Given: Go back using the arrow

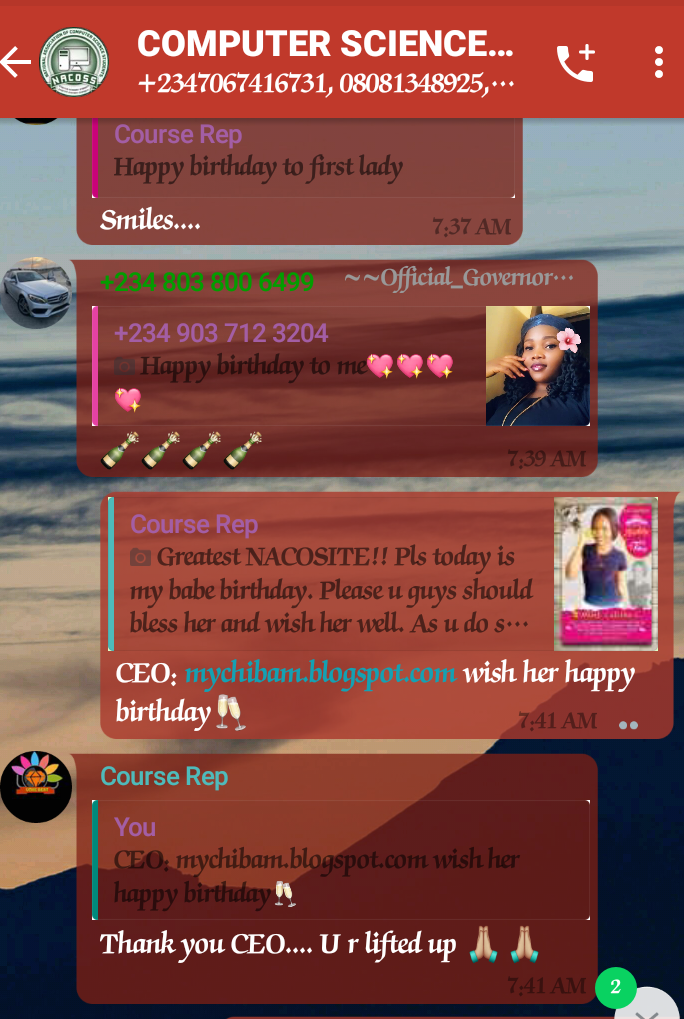Looking at the screenshot, I should [x=16, y=62].
